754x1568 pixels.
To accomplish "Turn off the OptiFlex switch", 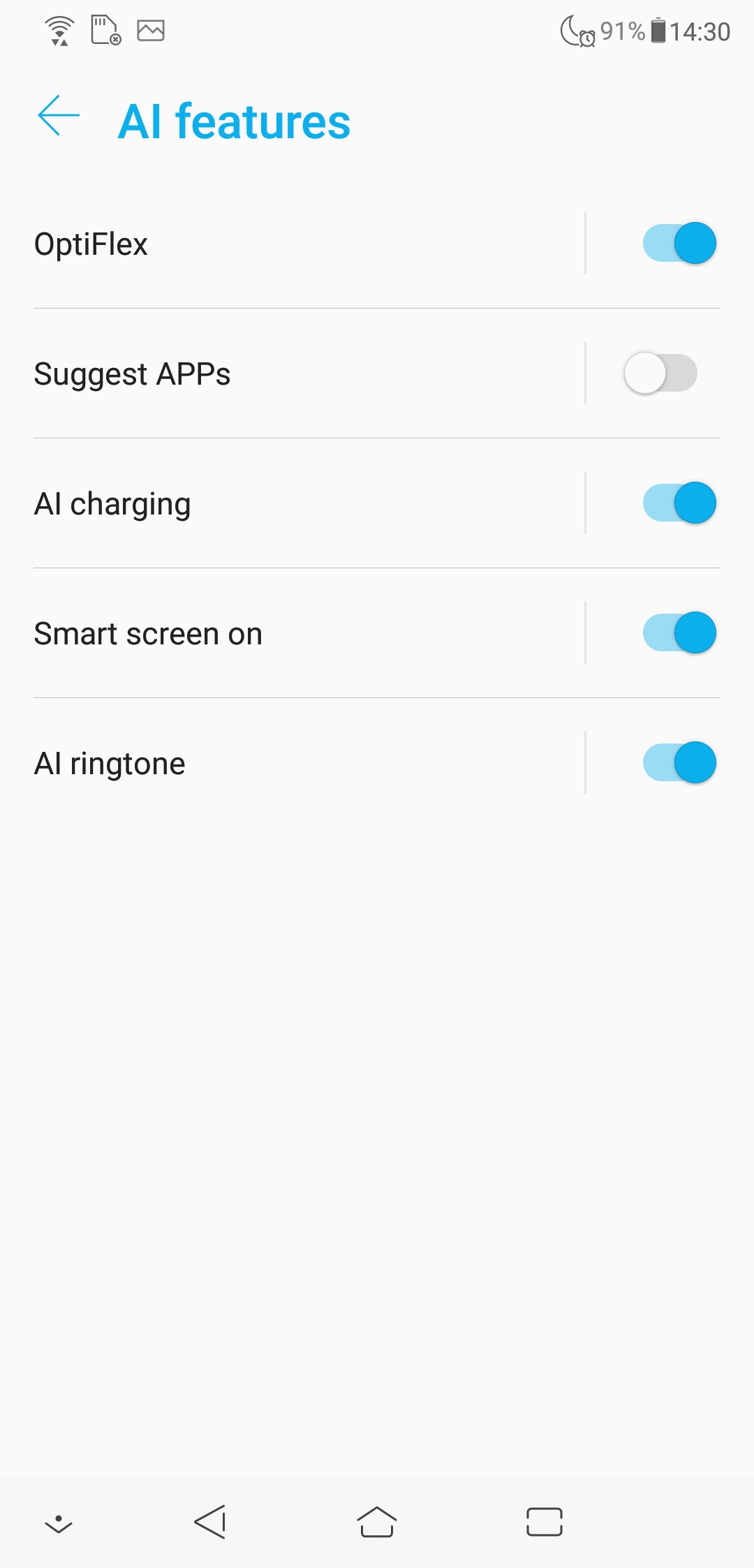I will (679, 244).
